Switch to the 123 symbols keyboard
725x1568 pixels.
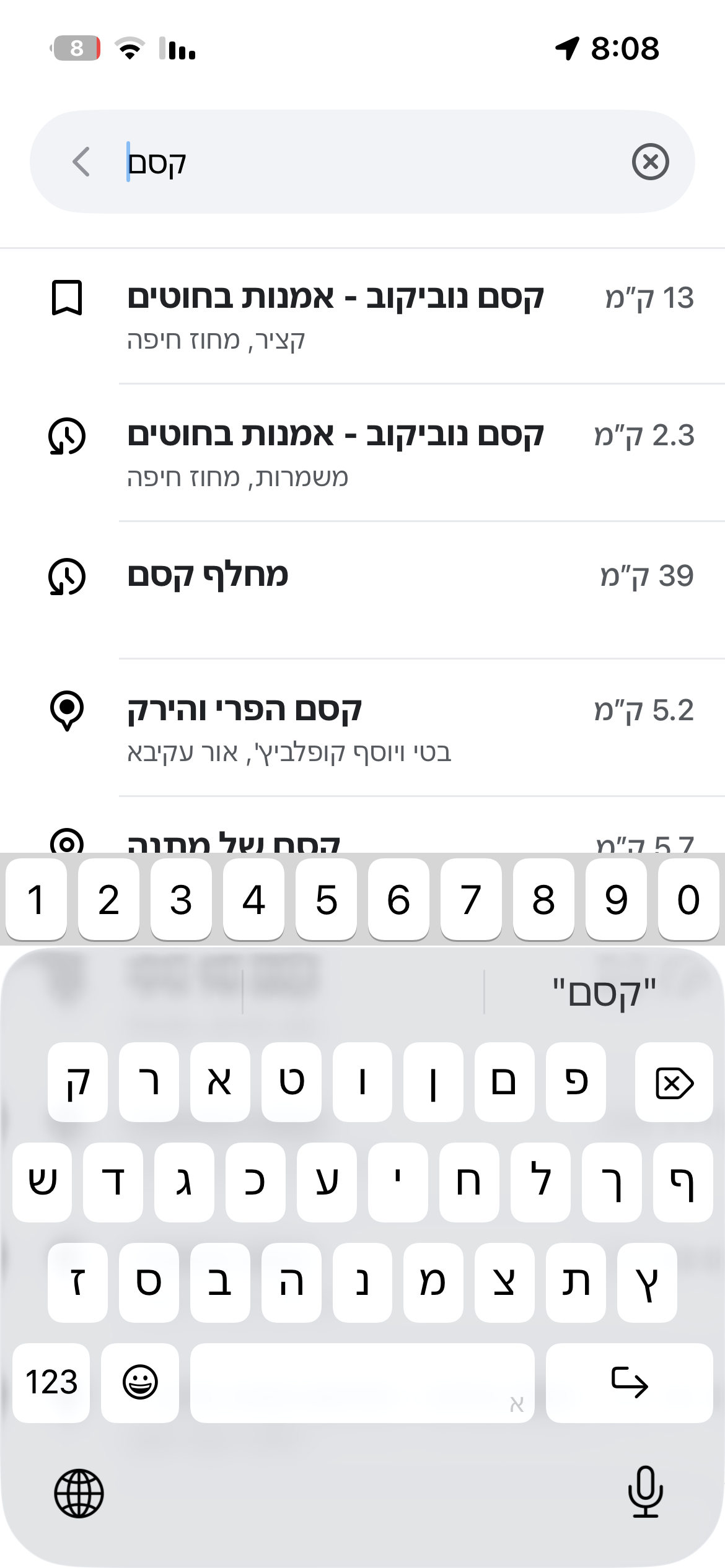click(x=51, y=1383)
